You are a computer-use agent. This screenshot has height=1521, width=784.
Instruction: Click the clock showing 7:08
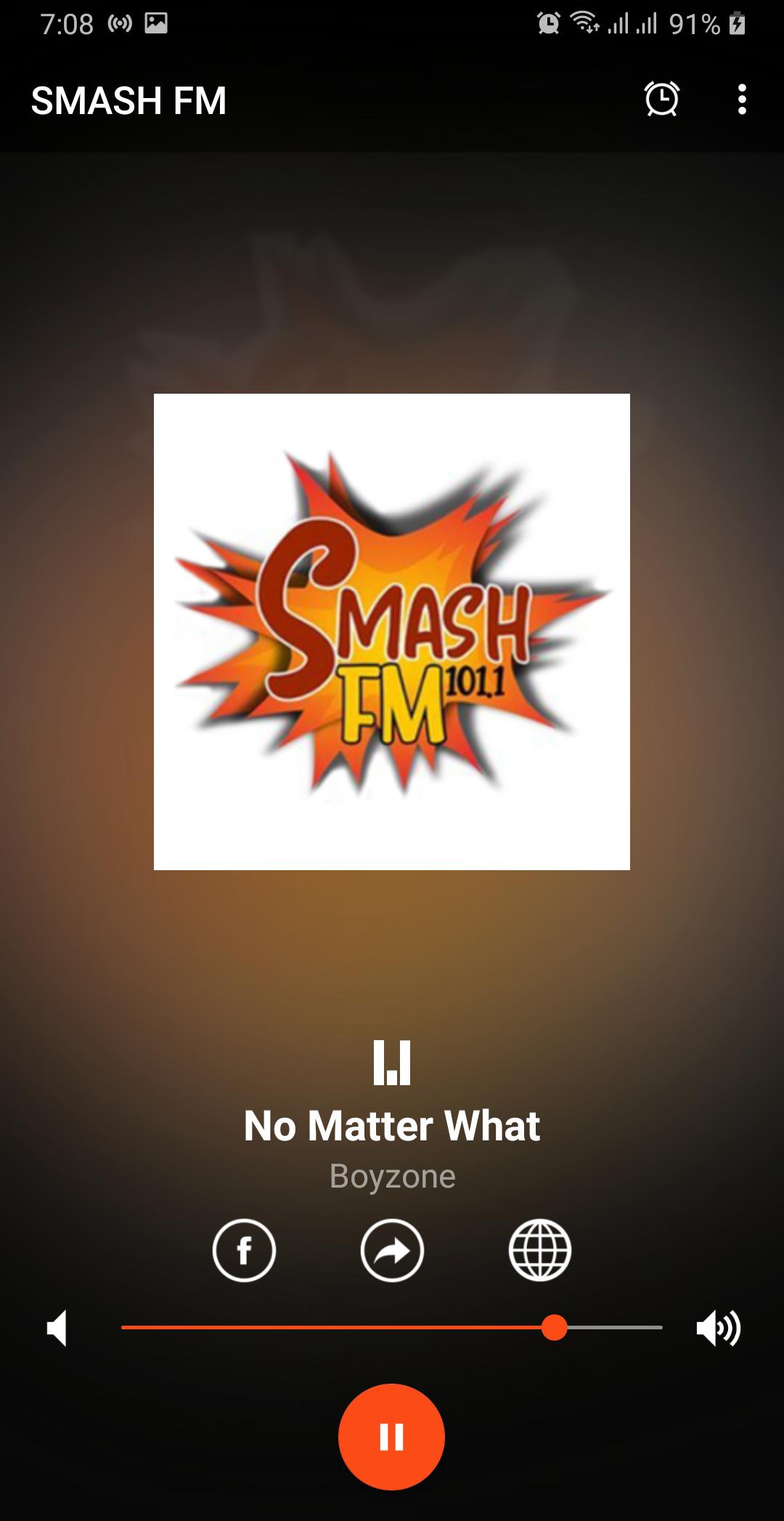(68, 23)
